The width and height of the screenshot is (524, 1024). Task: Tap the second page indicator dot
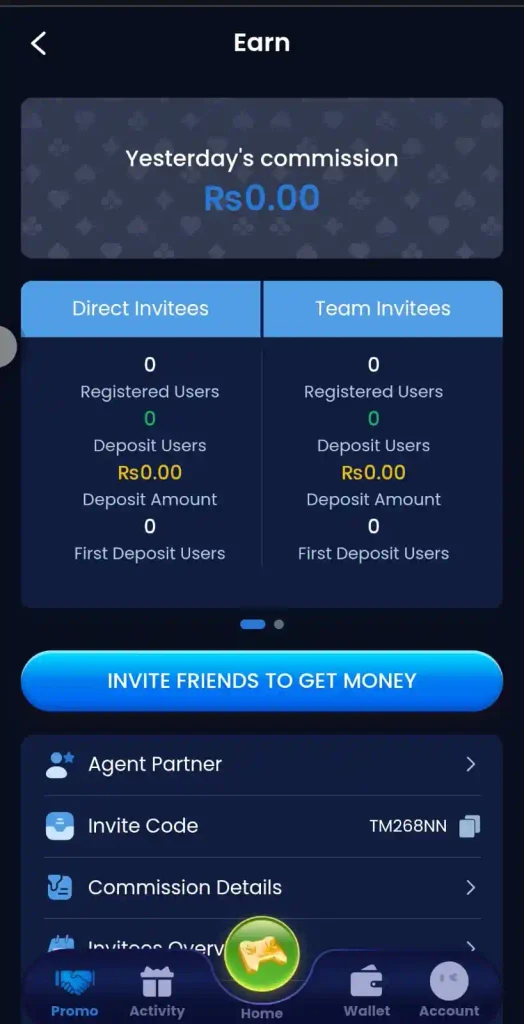279,624
